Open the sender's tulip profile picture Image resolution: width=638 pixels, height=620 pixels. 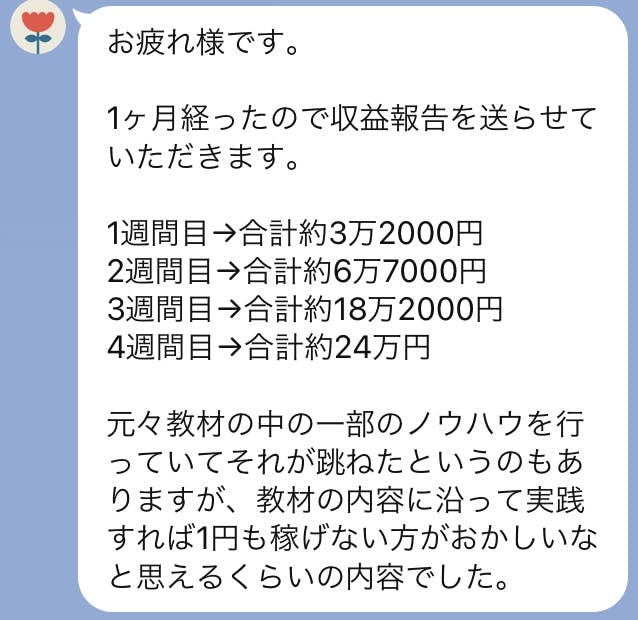[x=37, y=29]
